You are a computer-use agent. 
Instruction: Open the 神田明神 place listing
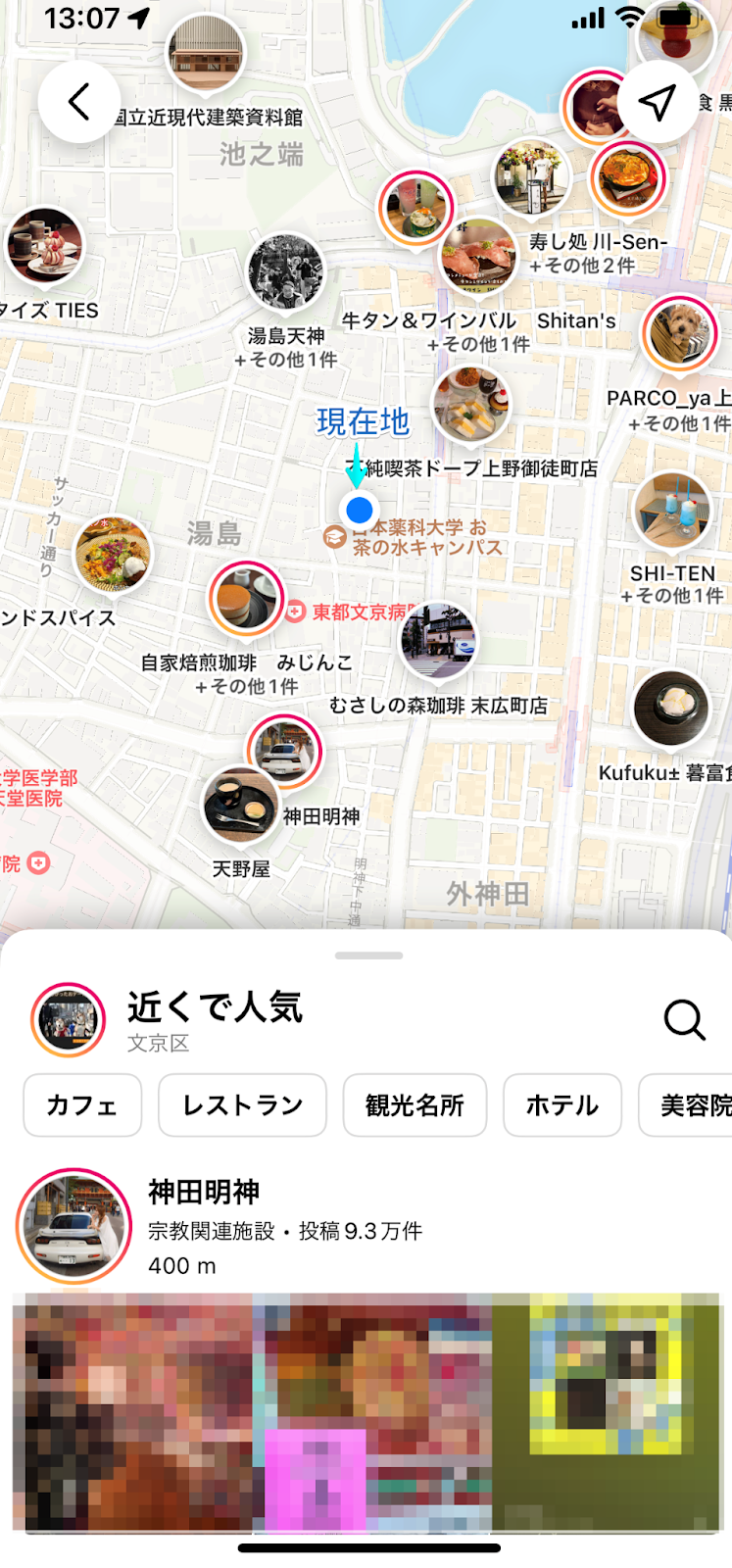click(204, 1193)
